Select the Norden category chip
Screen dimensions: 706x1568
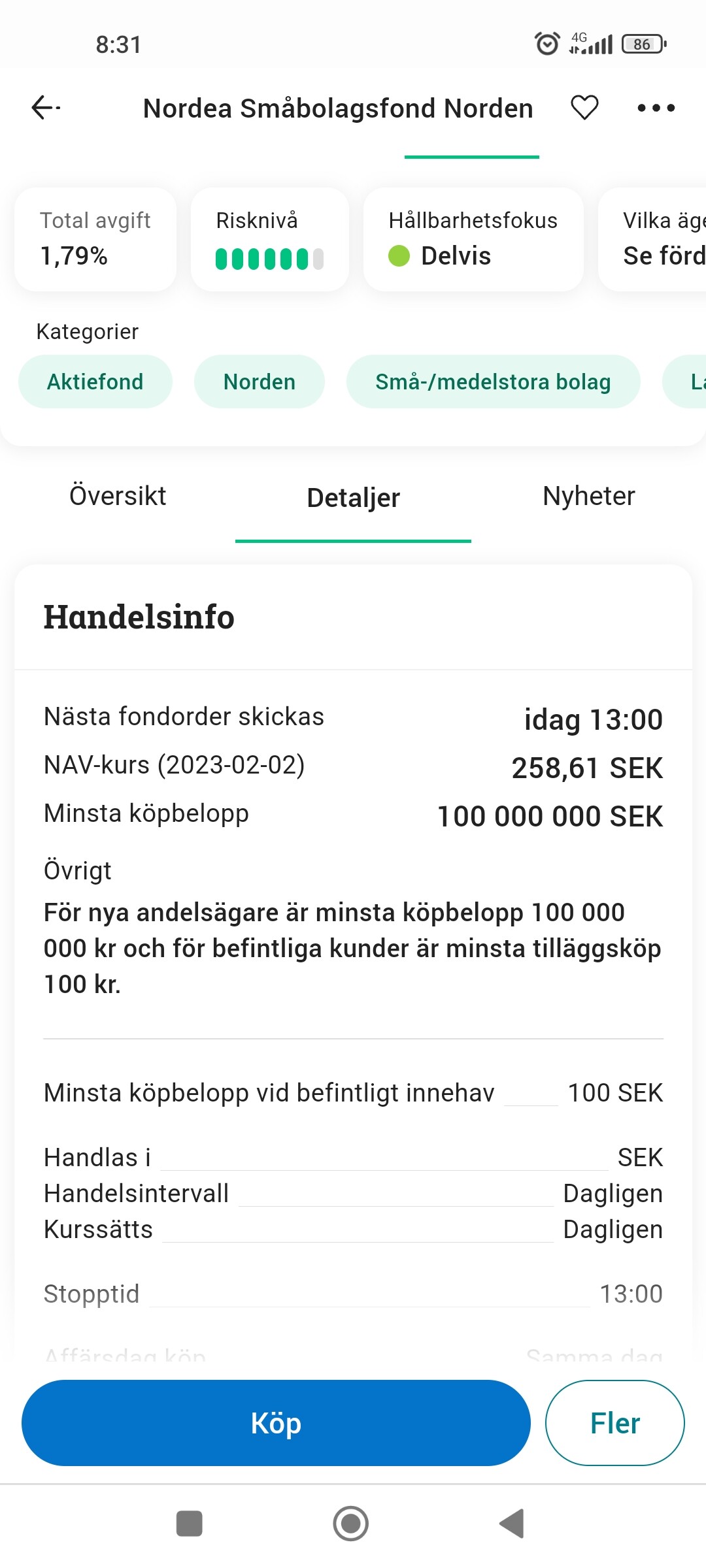click(x=260, y=382)
